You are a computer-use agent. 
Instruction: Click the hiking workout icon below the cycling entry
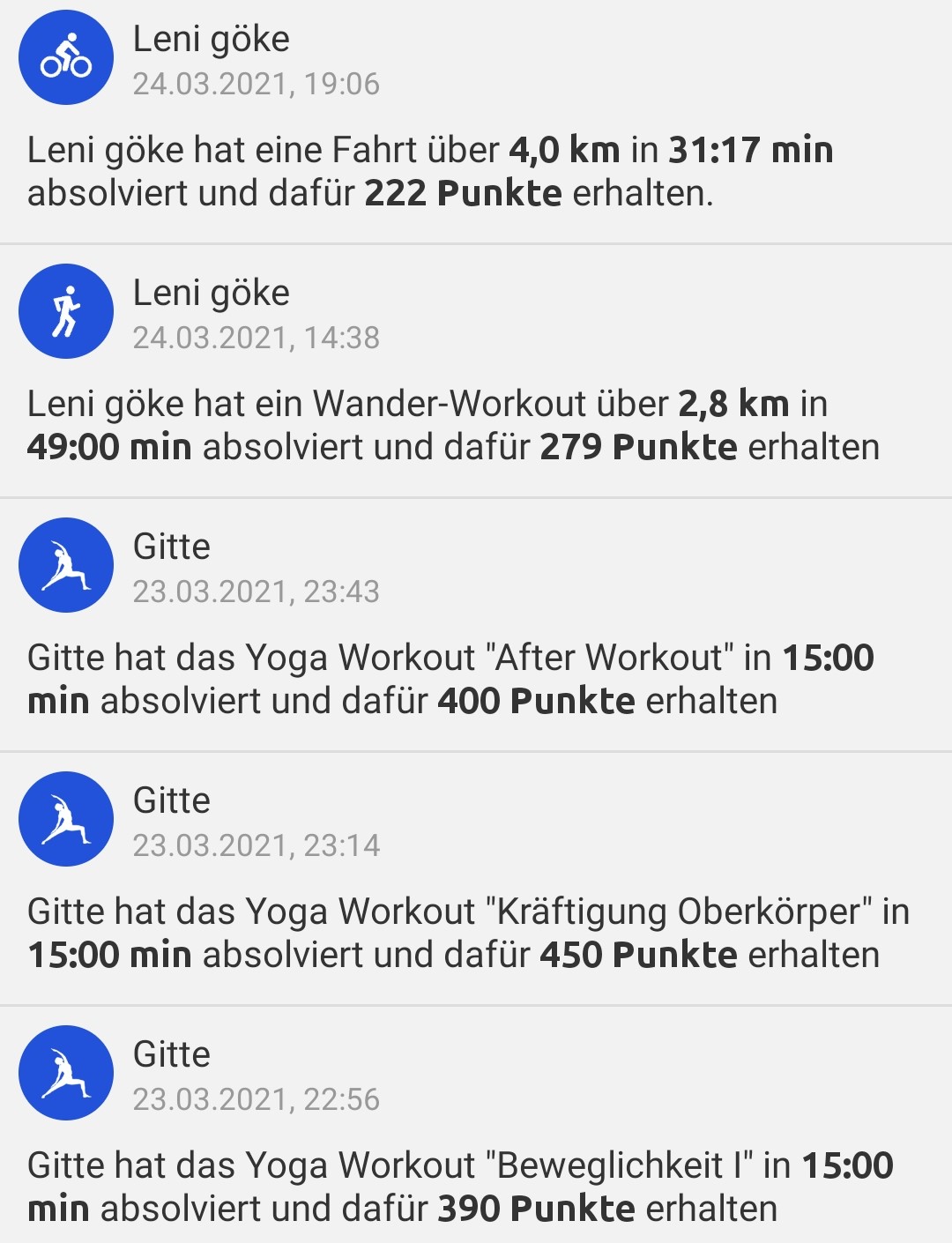[65, 310]
